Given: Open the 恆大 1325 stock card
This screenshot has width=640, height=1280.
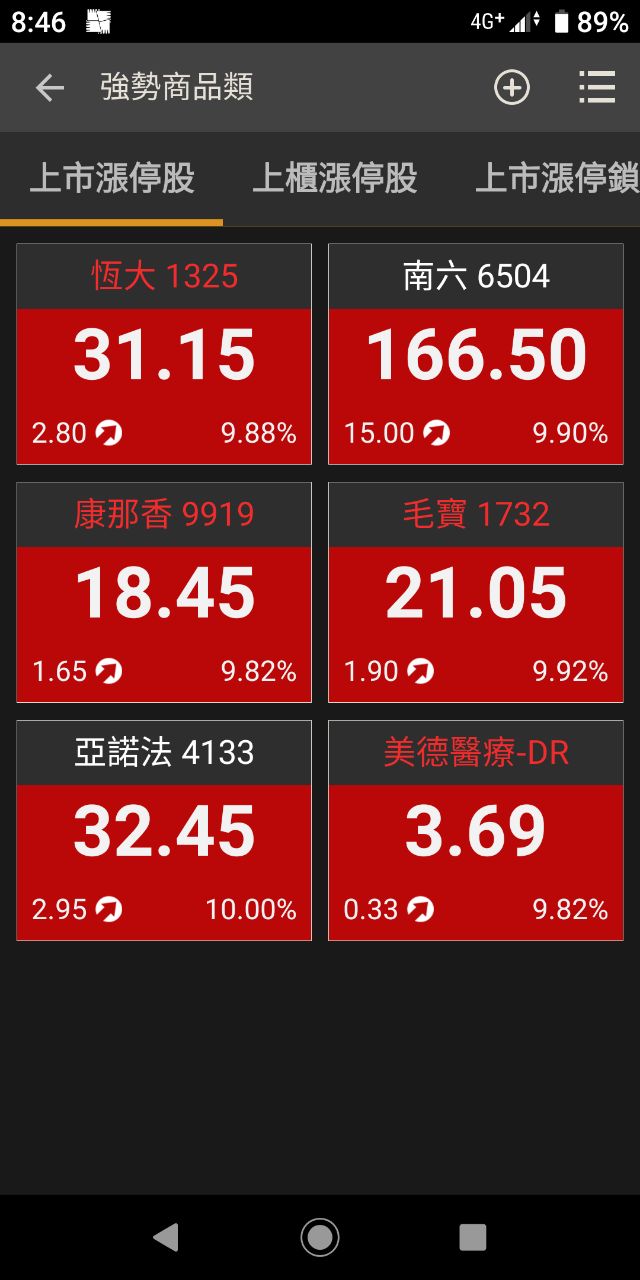Looking at the screenshot, I should (164, 354).
